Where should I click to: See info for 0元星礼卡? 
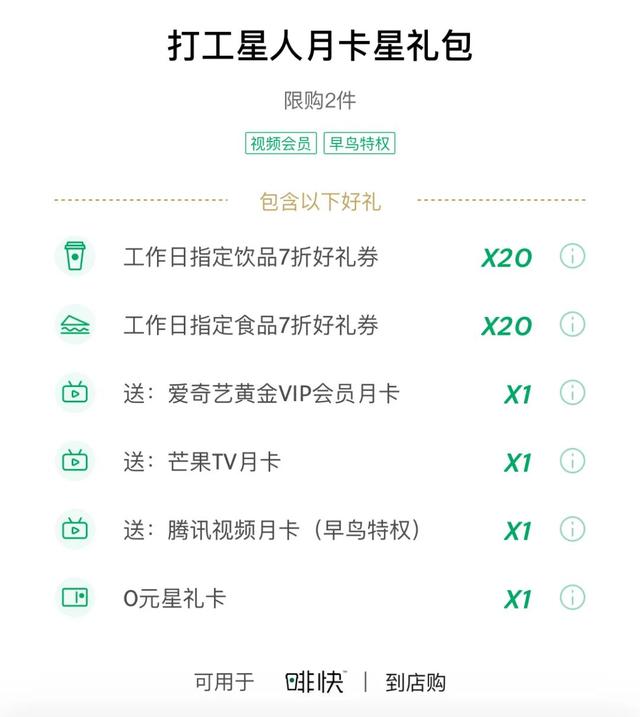click(x=572, y=598)
